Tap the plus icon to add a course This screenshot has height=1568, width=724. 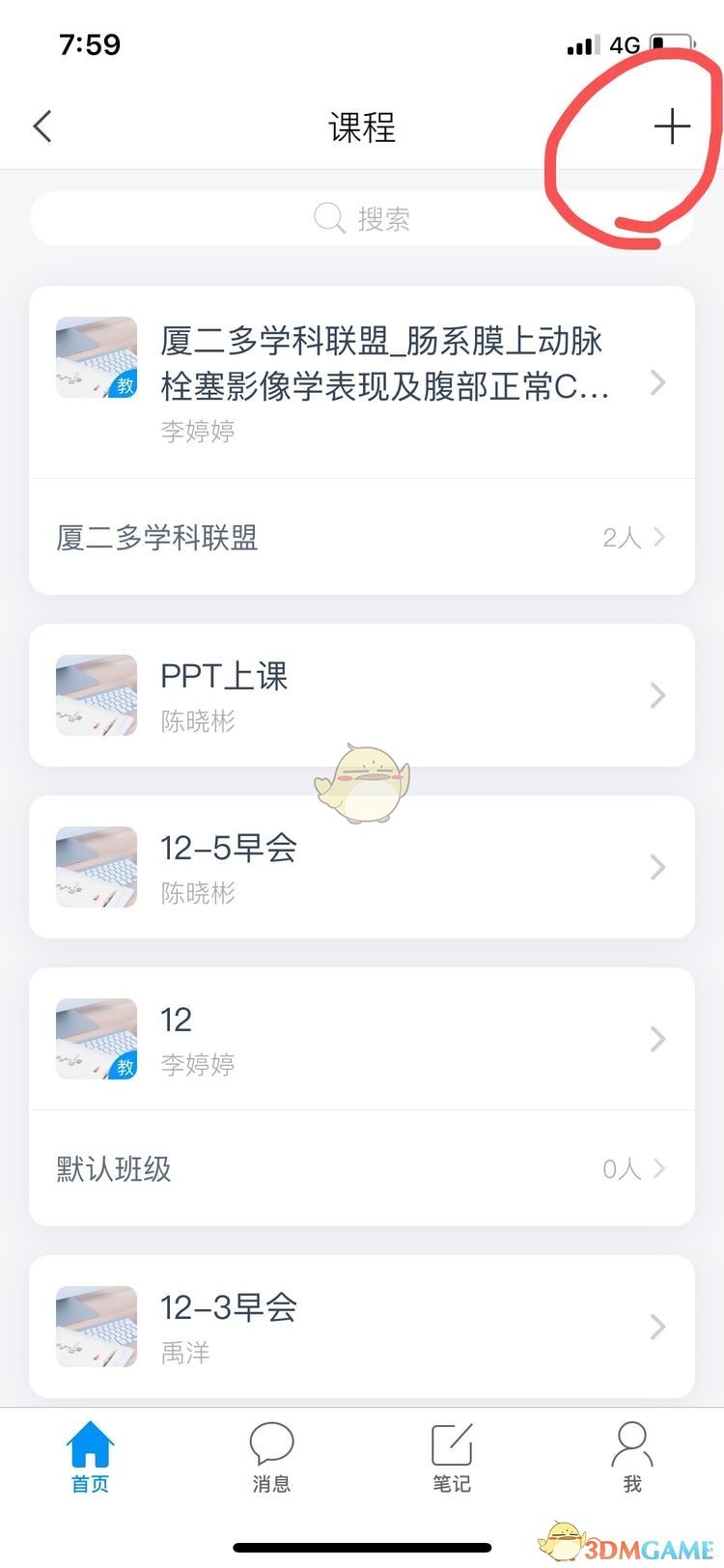click(672, 126)
